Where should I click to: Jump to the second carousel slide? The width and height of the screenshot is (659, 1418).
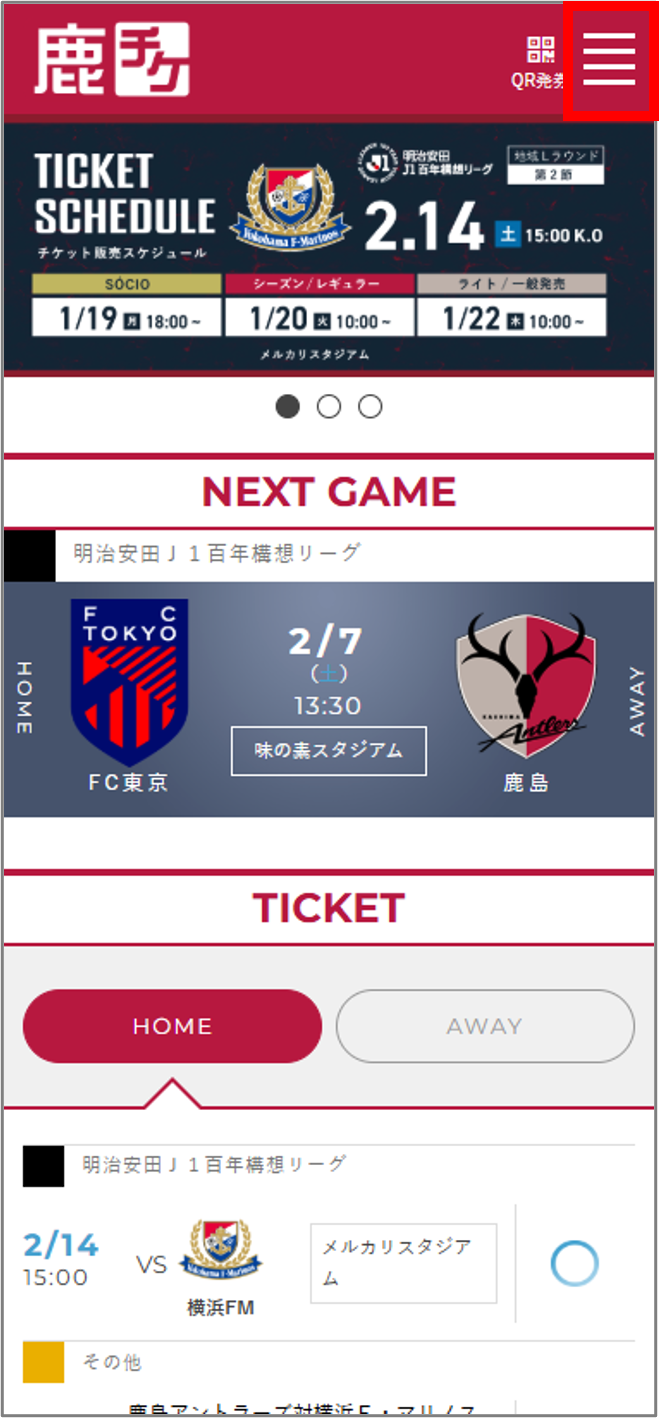click(329, 407)
